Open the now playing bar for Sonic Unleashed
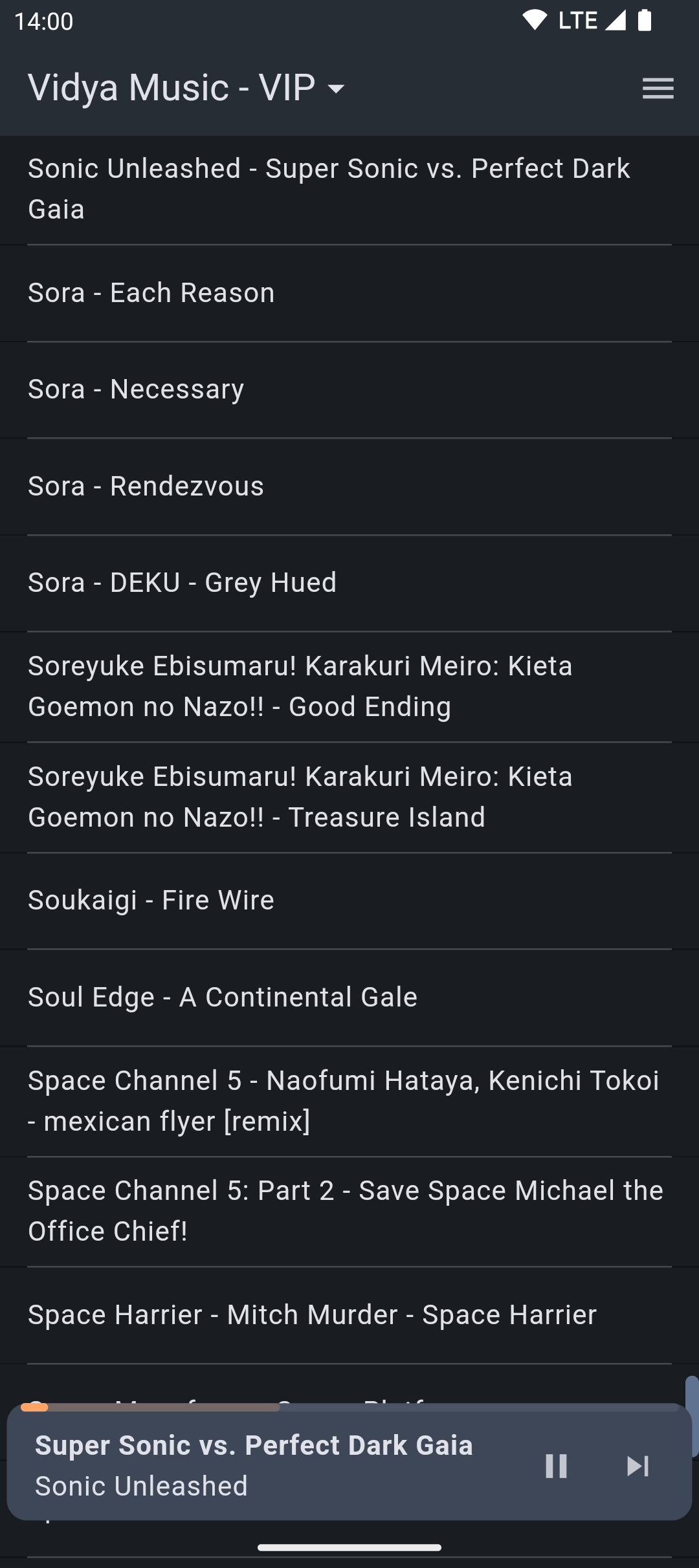699x1568 pixels. pyautogui.click(x=259, y=1466)
